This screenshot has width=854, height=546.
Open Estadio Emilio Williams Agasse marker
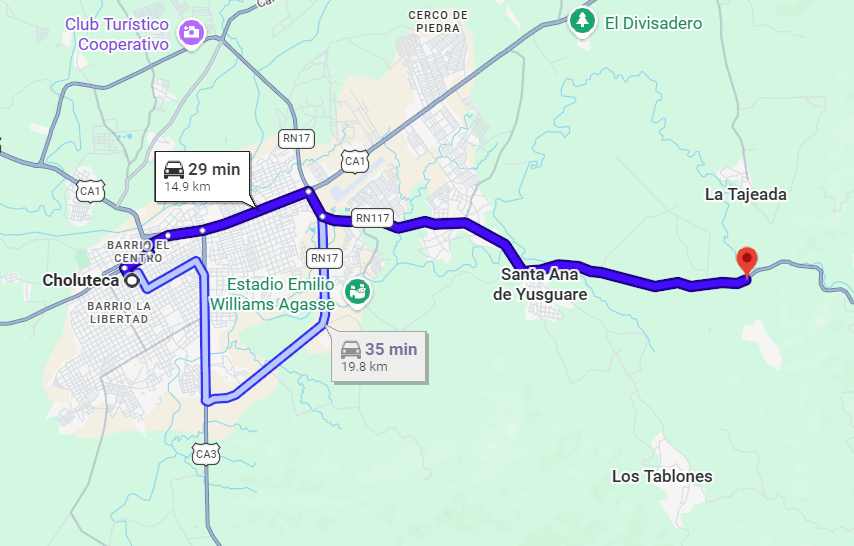[356, 292]
